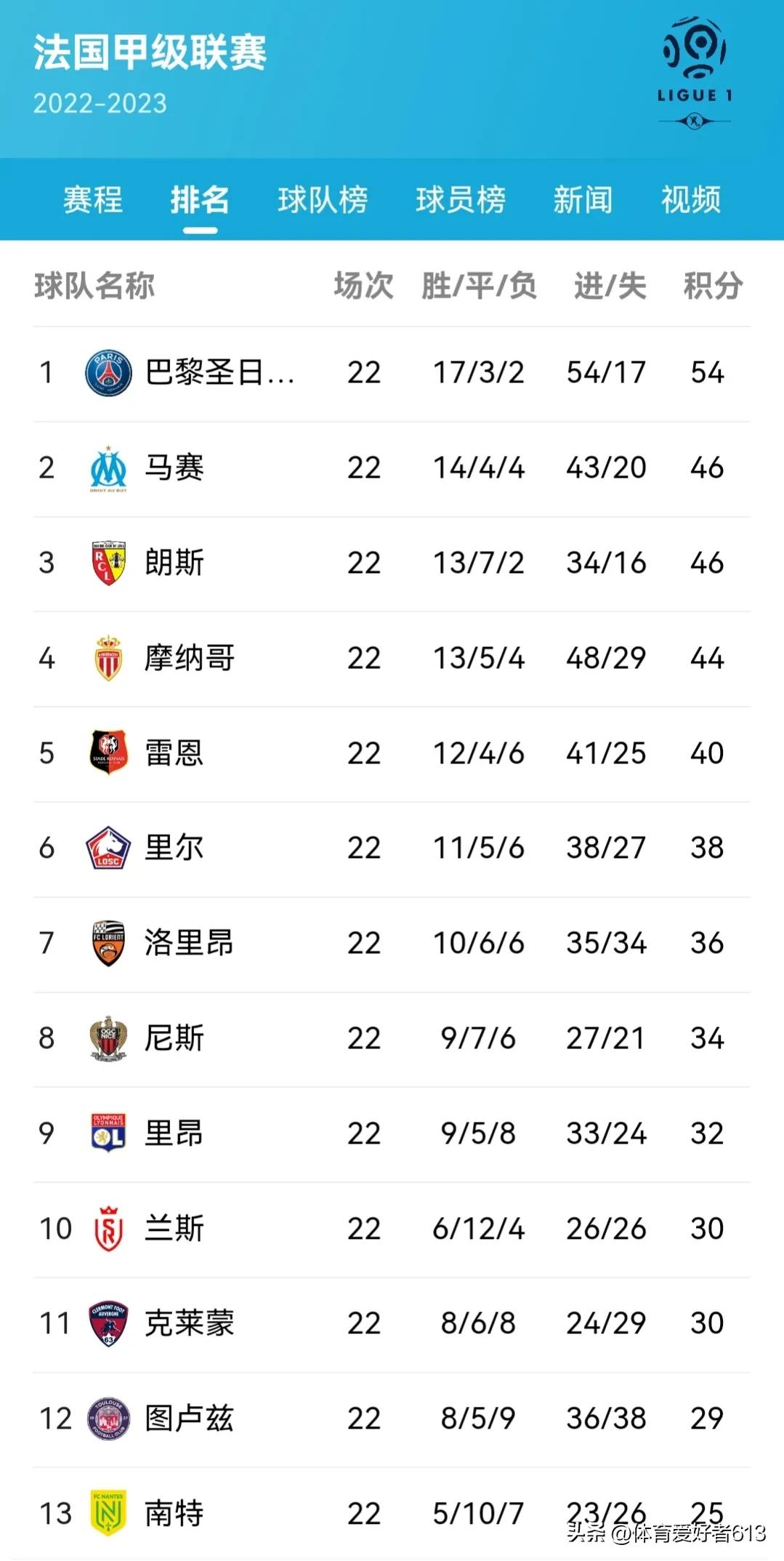Tap the 摩纳哥 team row
The image size is (784, 1561).
(189, 658)
